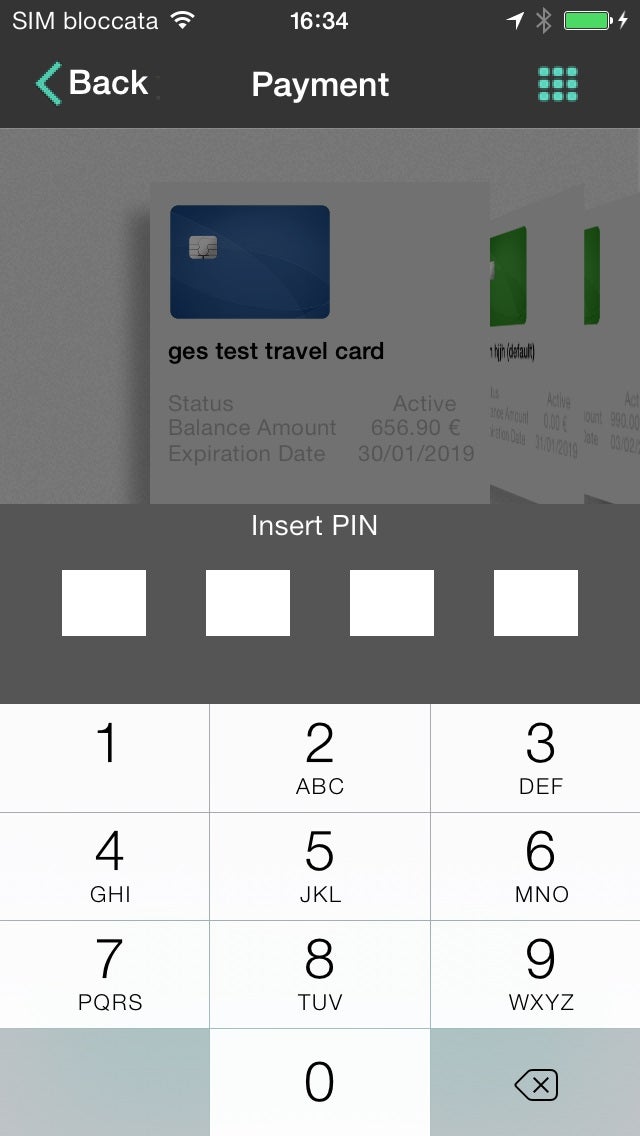
Task: Enter digit 1 on the keypad
Action: pos(105,758)
